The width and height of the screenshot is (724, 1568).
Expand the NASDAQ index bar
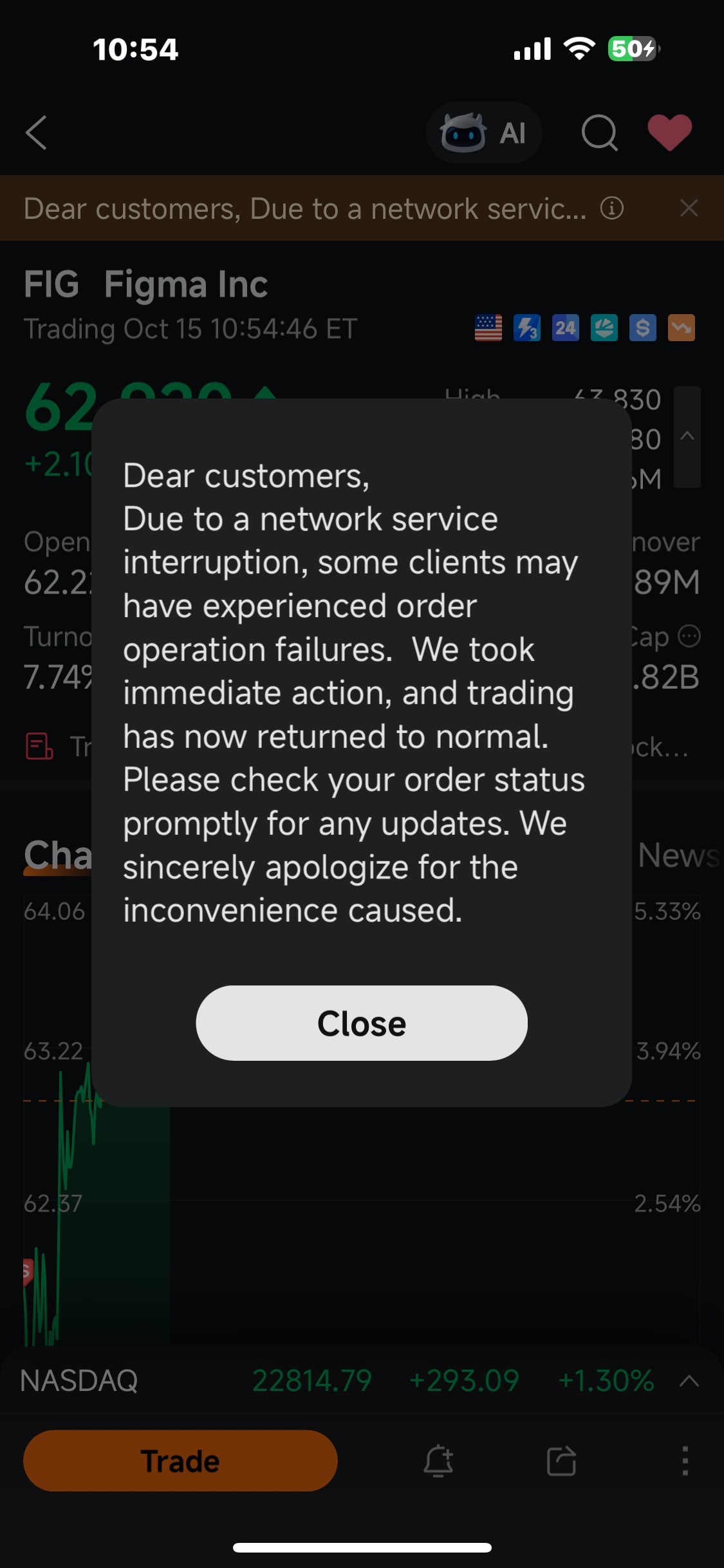[x=689, y=1381]
